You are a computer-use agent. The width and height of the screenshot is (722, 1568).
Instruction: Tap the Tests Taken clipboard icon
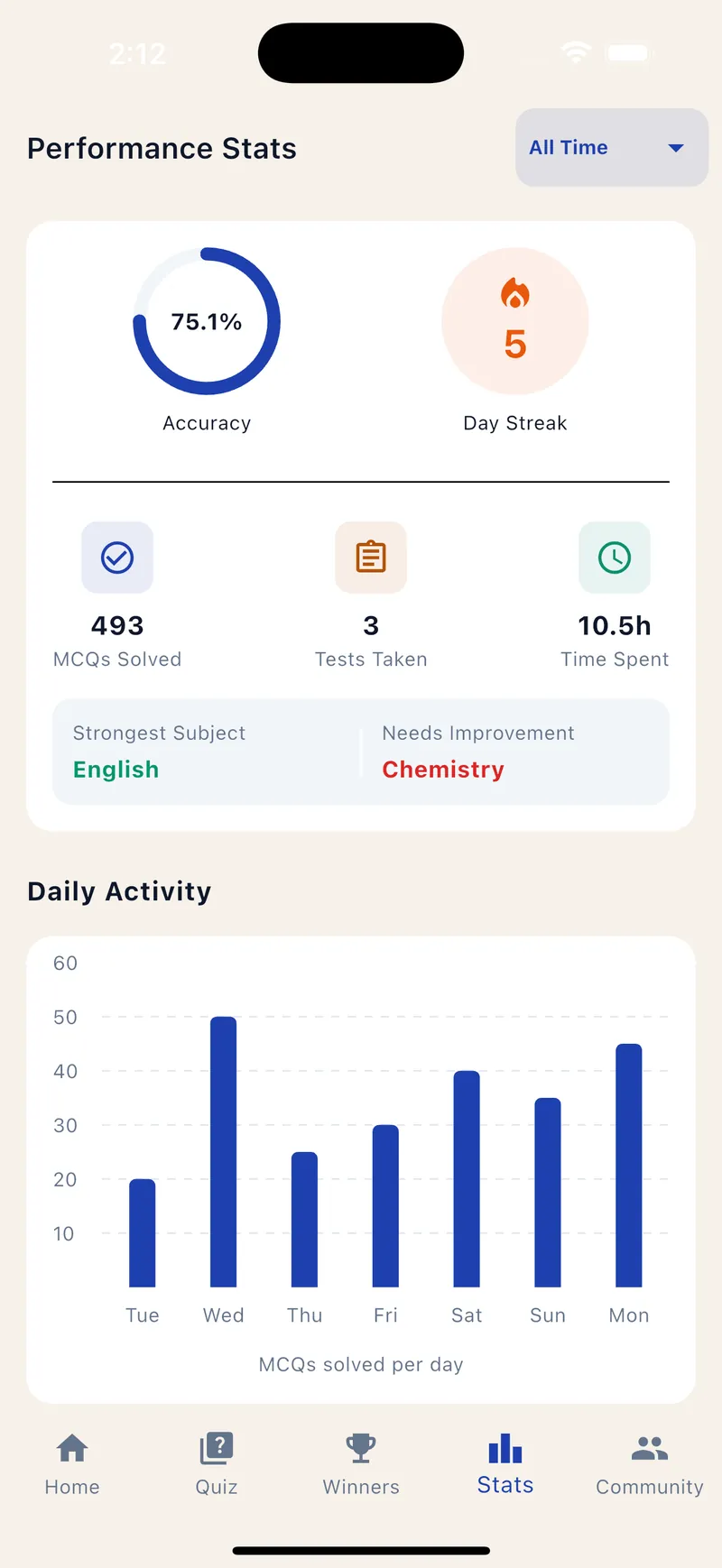370,558
